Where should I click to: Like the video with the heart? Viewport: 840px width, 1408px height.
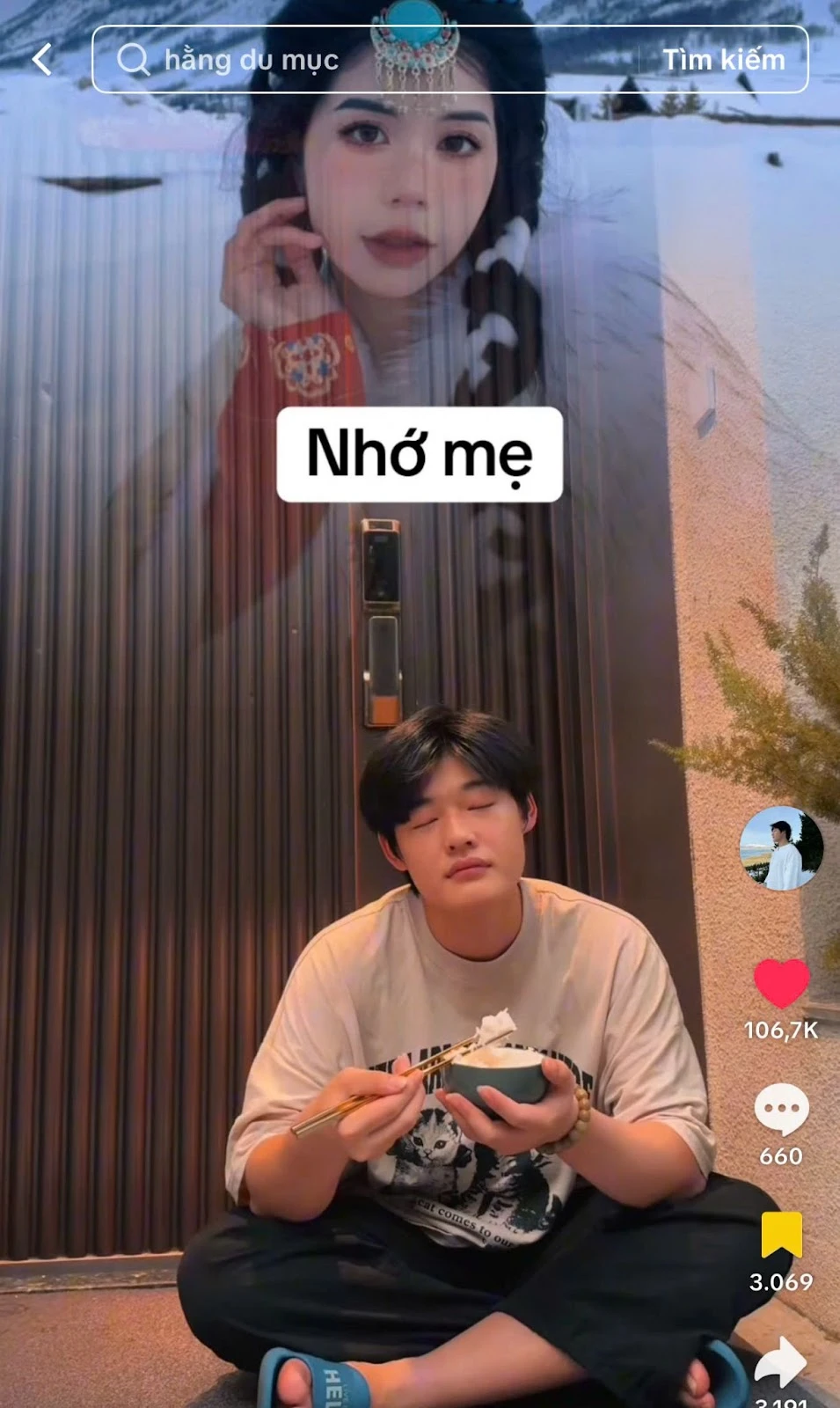tap(781, 983)
